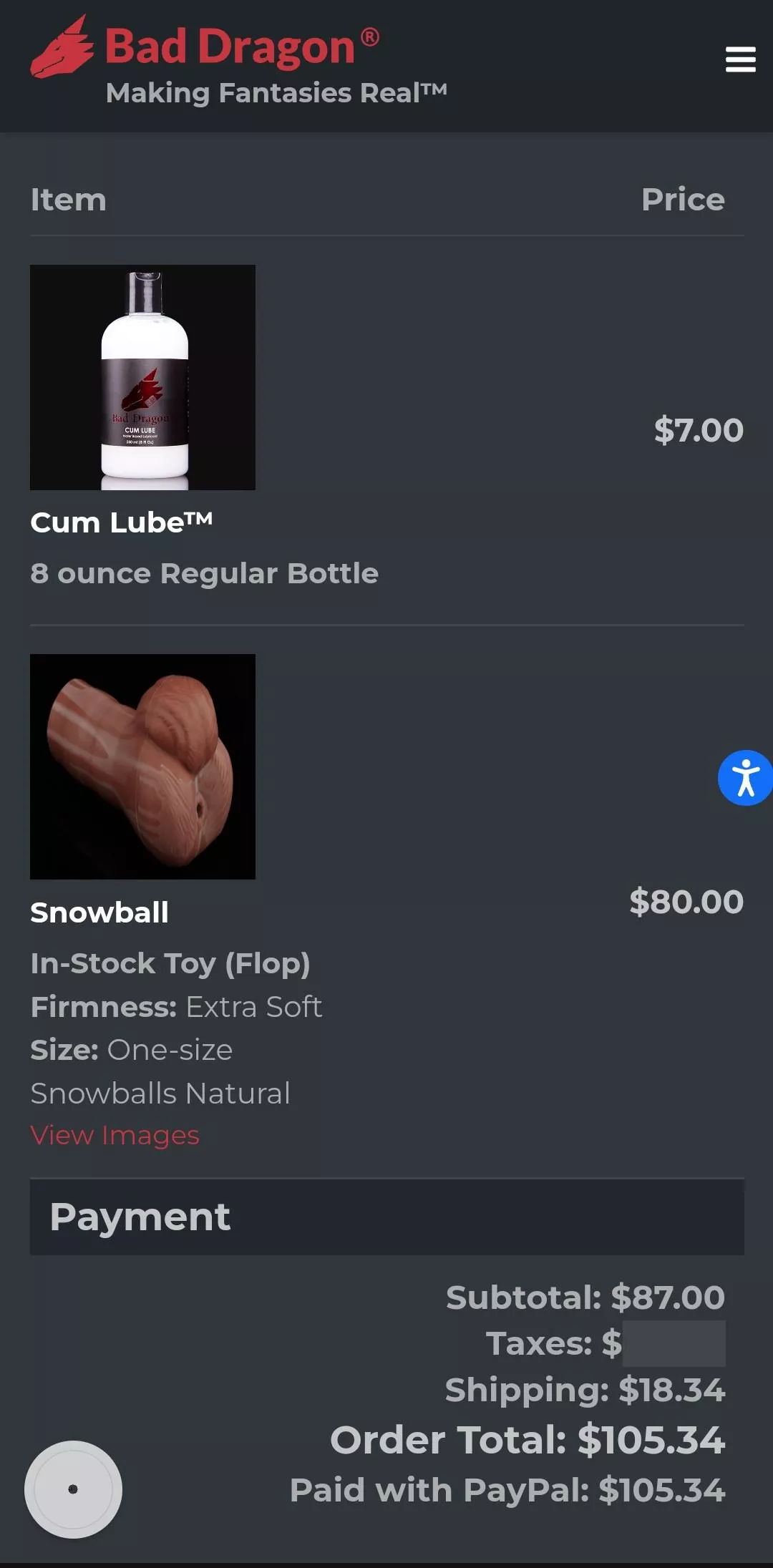Open the accessibility options button
Screen dimensions: 773x1568
745,778
